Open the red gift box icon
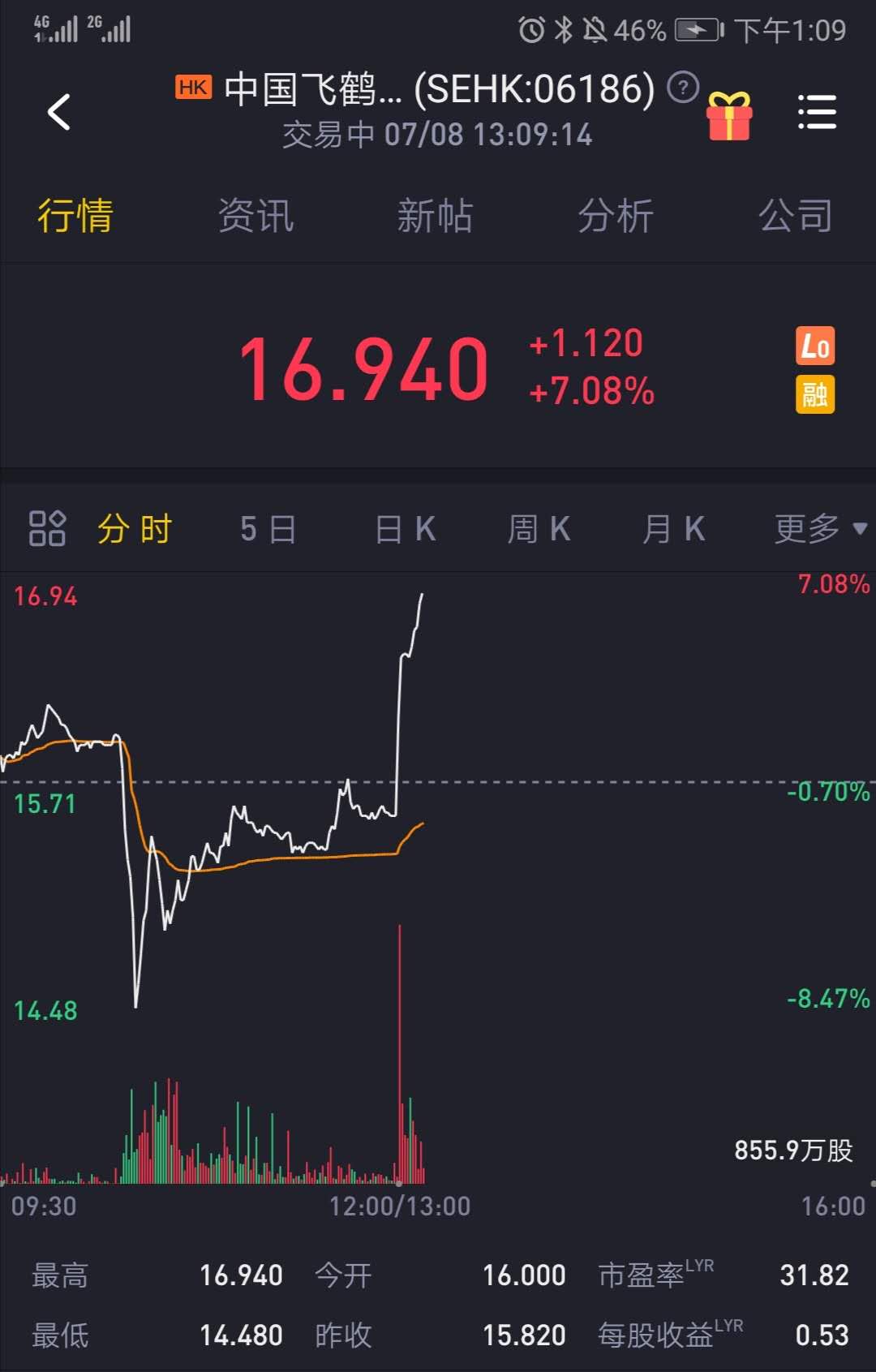876x1372 pixels. tap(729, 115)
